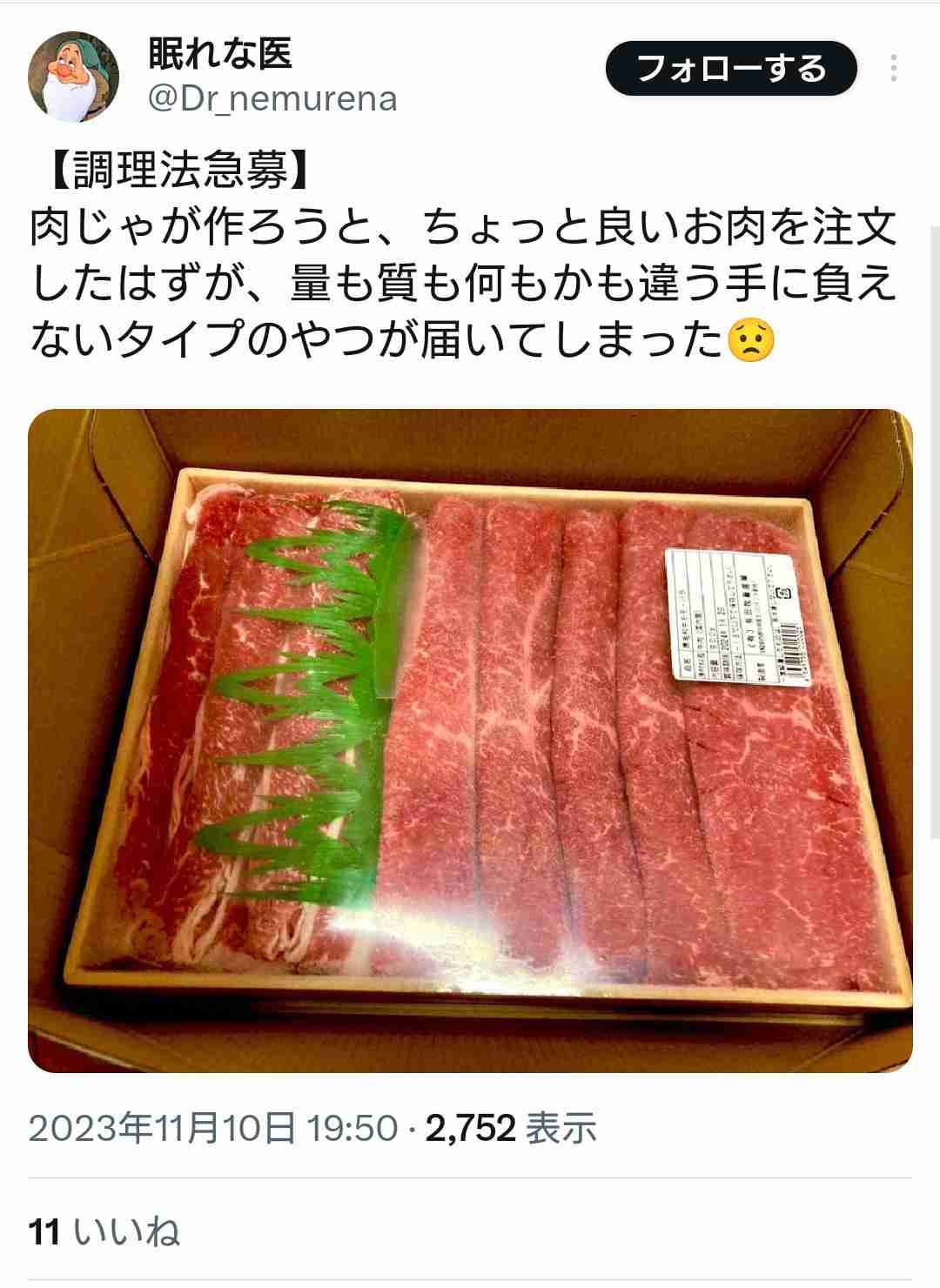This screenshot has width=940, height=1288.
Task: Open the @Dr_nemurena profile handle
Action: (272, 99)
